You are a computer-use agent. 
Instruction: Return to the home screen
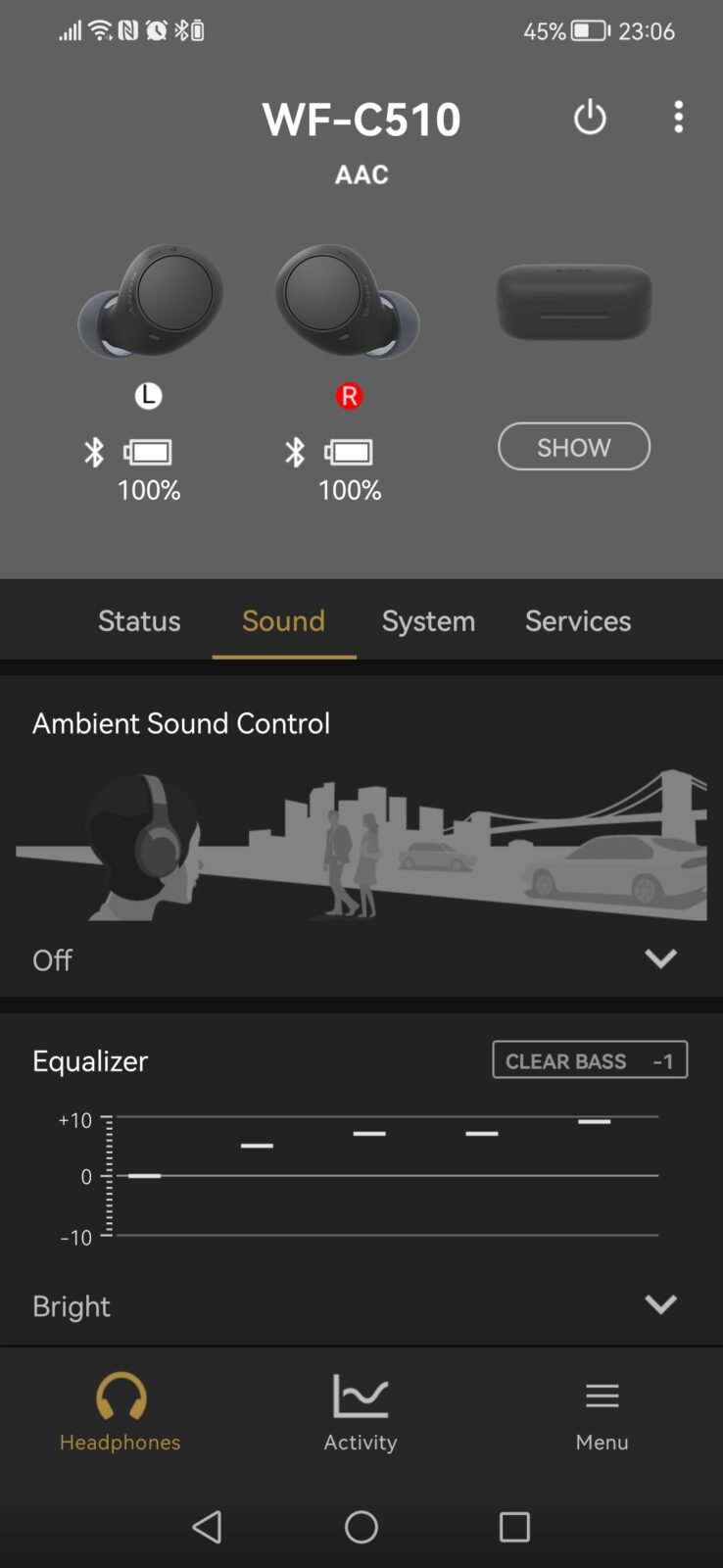[361, 1526]
